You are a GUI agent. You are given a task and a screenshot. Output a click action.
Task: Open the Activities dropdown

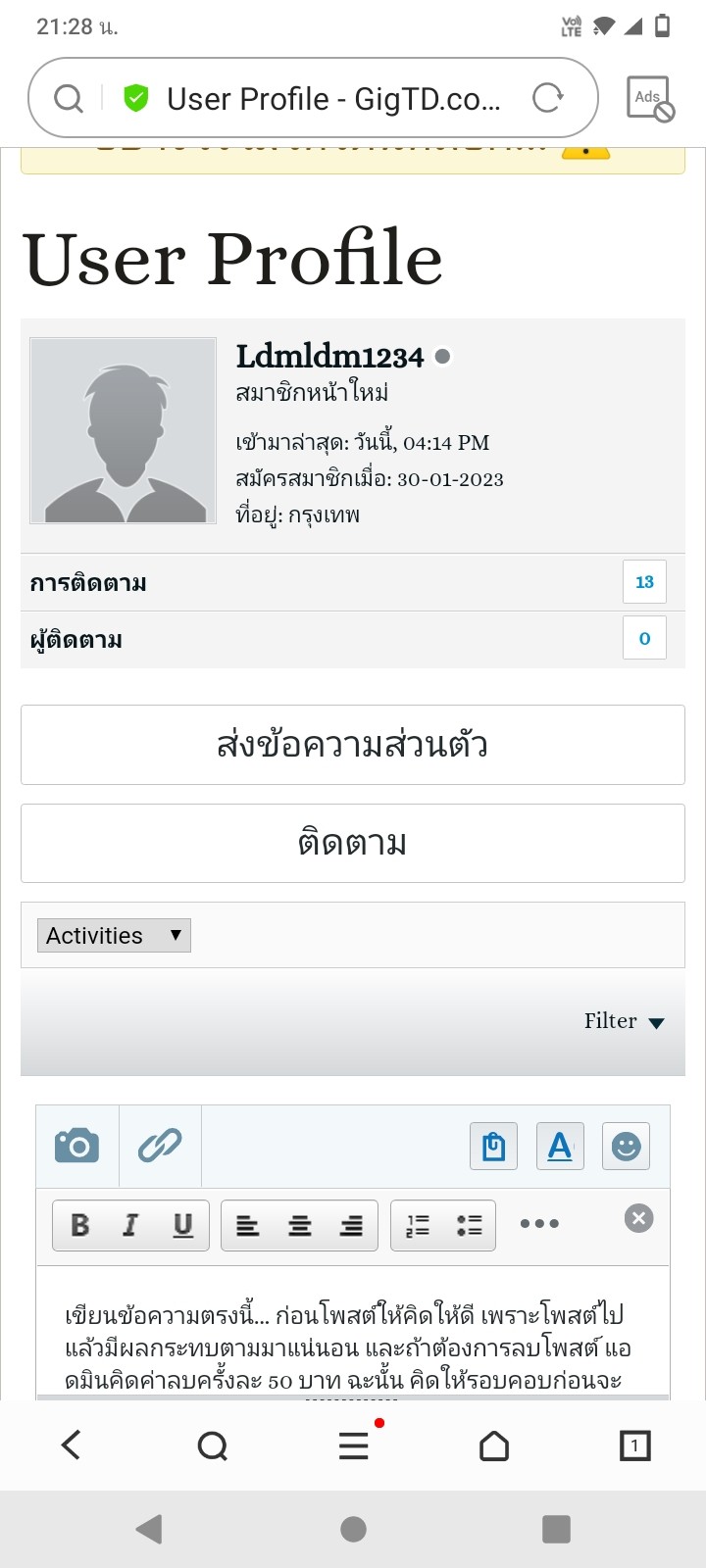point(114,935)
